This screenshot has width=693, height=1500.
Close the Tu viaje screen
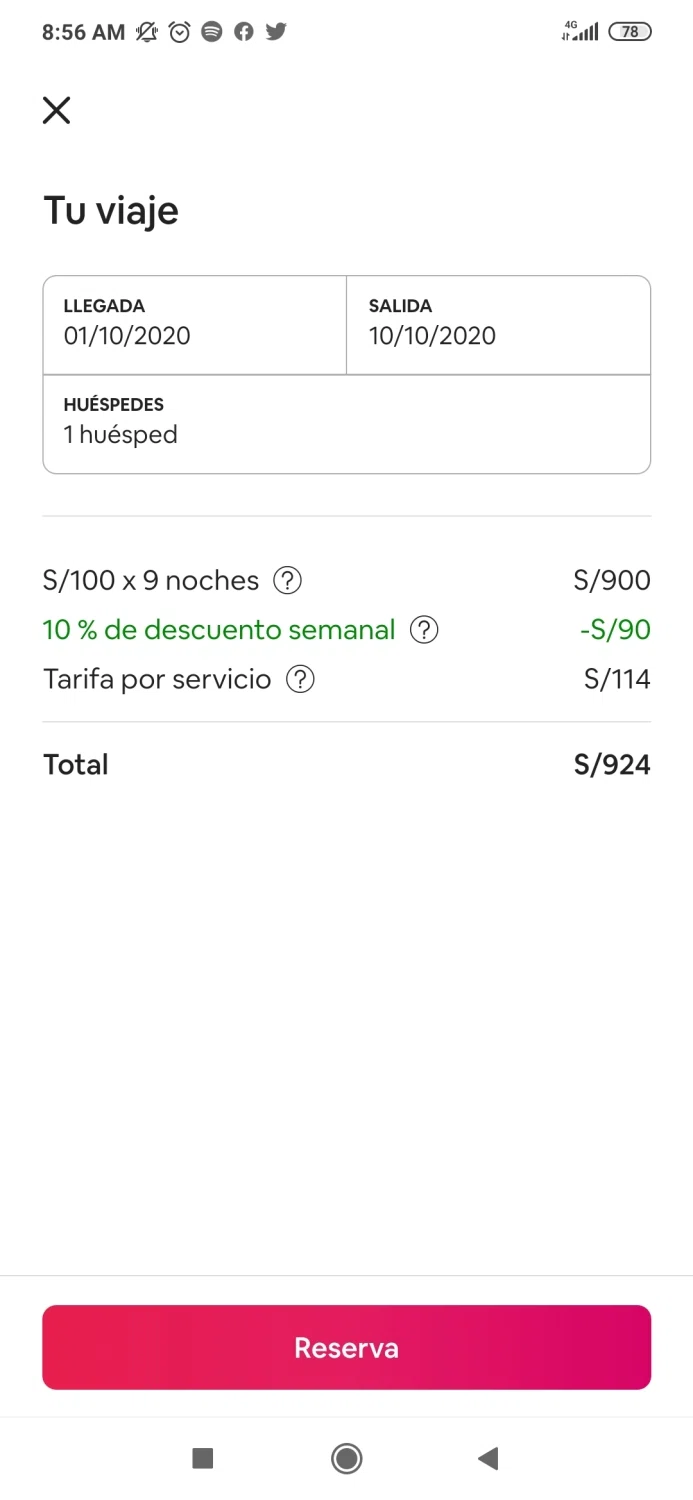coord(57,110)
